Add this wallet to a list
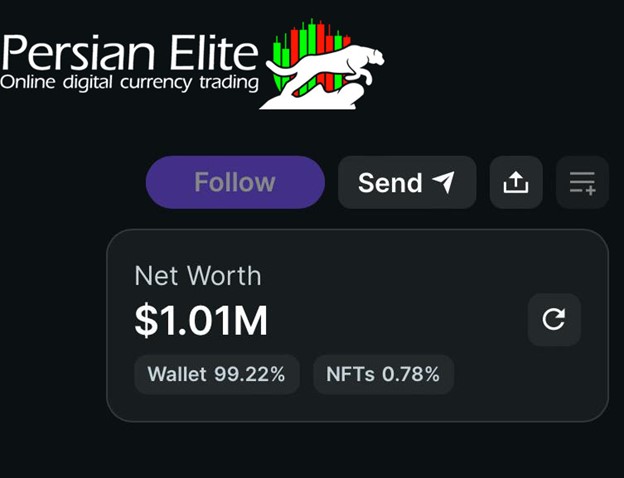The image size is (624, 478). [582, 183]
